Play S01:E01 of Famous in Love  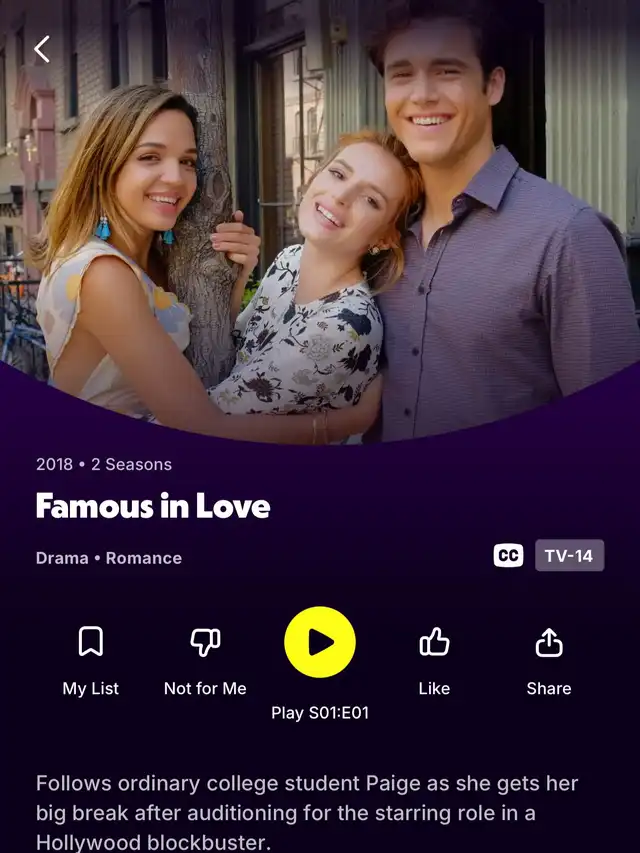[320, 642]
